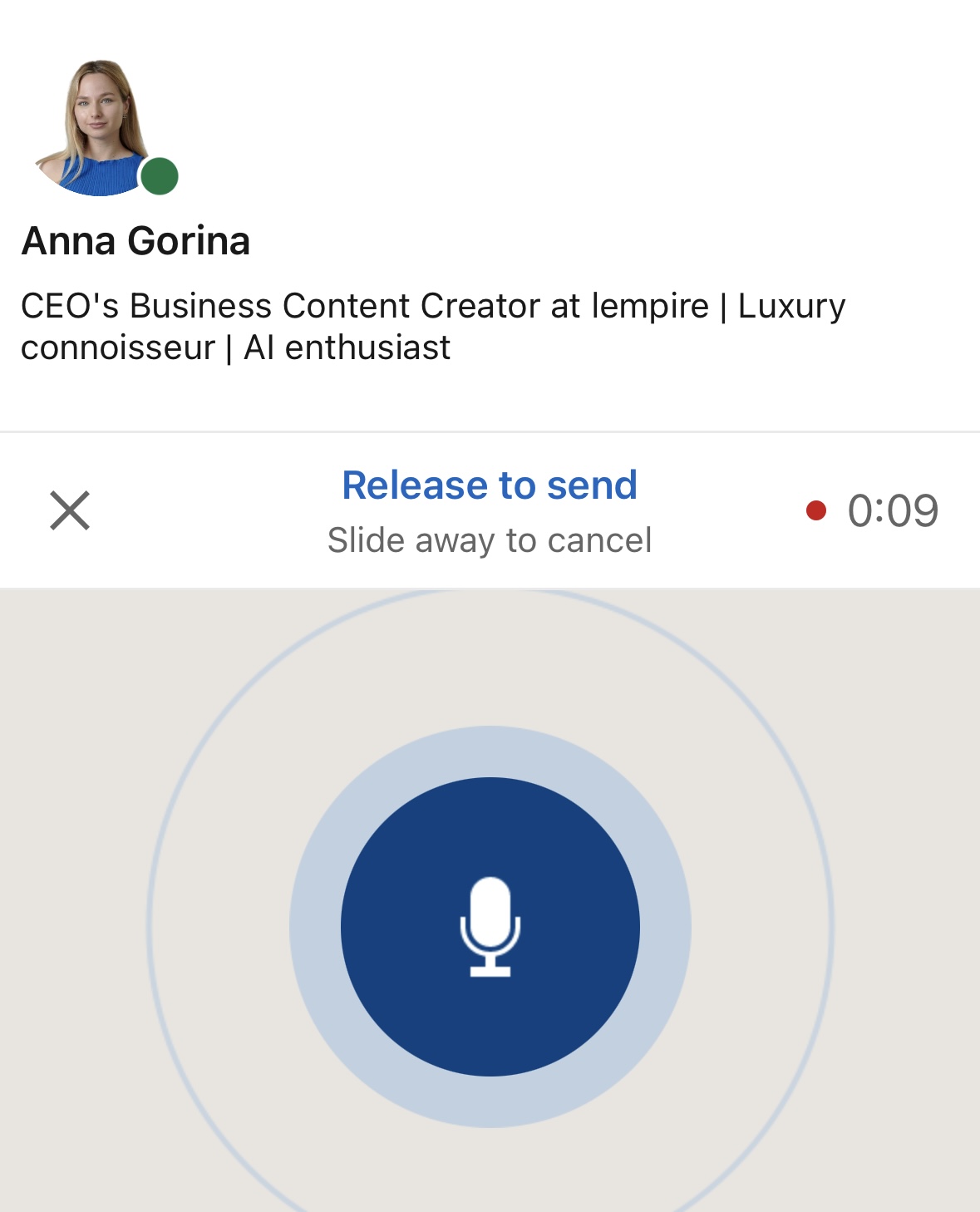Click the recording status bar area
980x1212 pixels.
coord(489,510)
